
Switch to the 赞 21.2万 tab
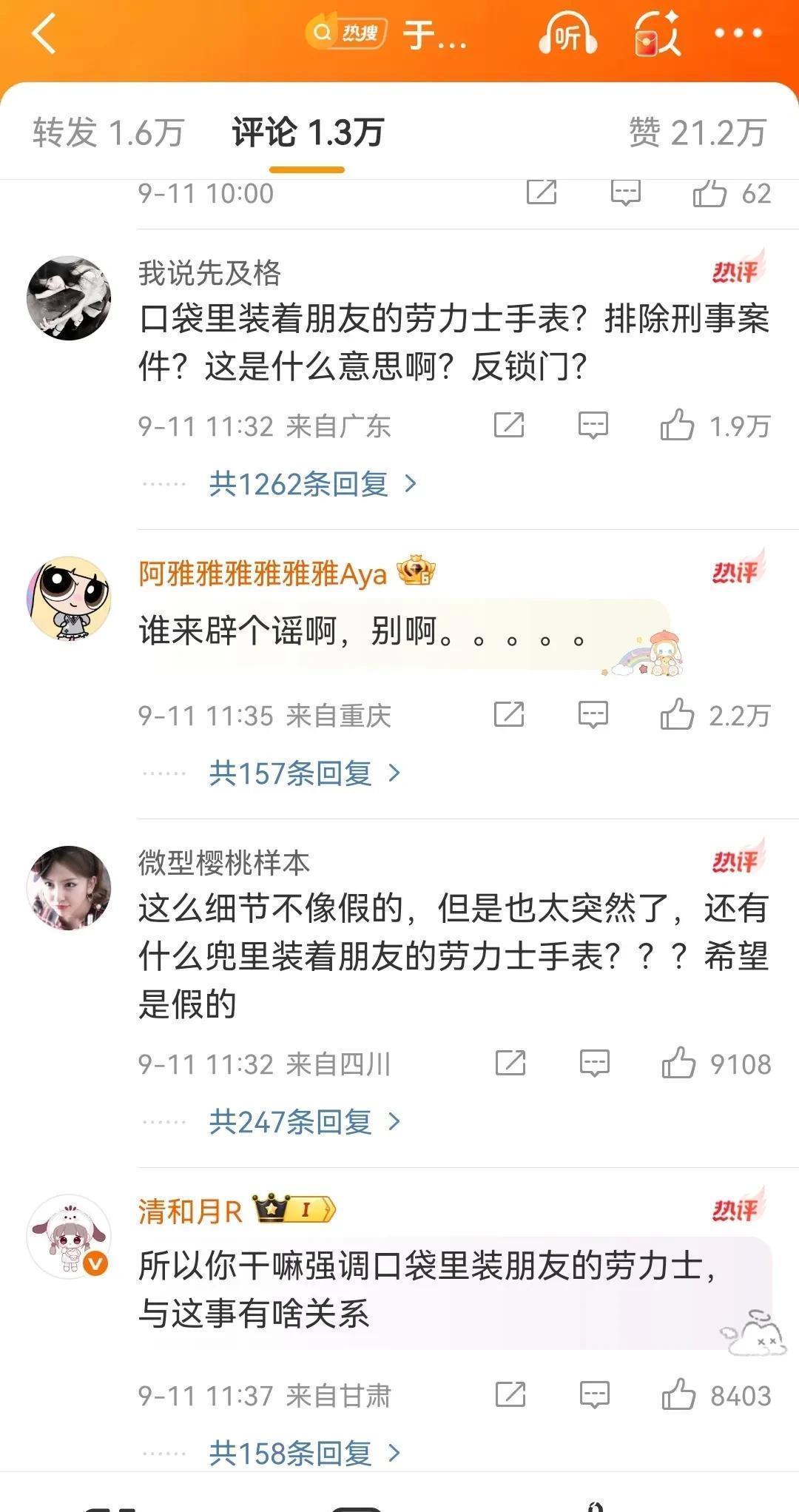click(697, 133)
